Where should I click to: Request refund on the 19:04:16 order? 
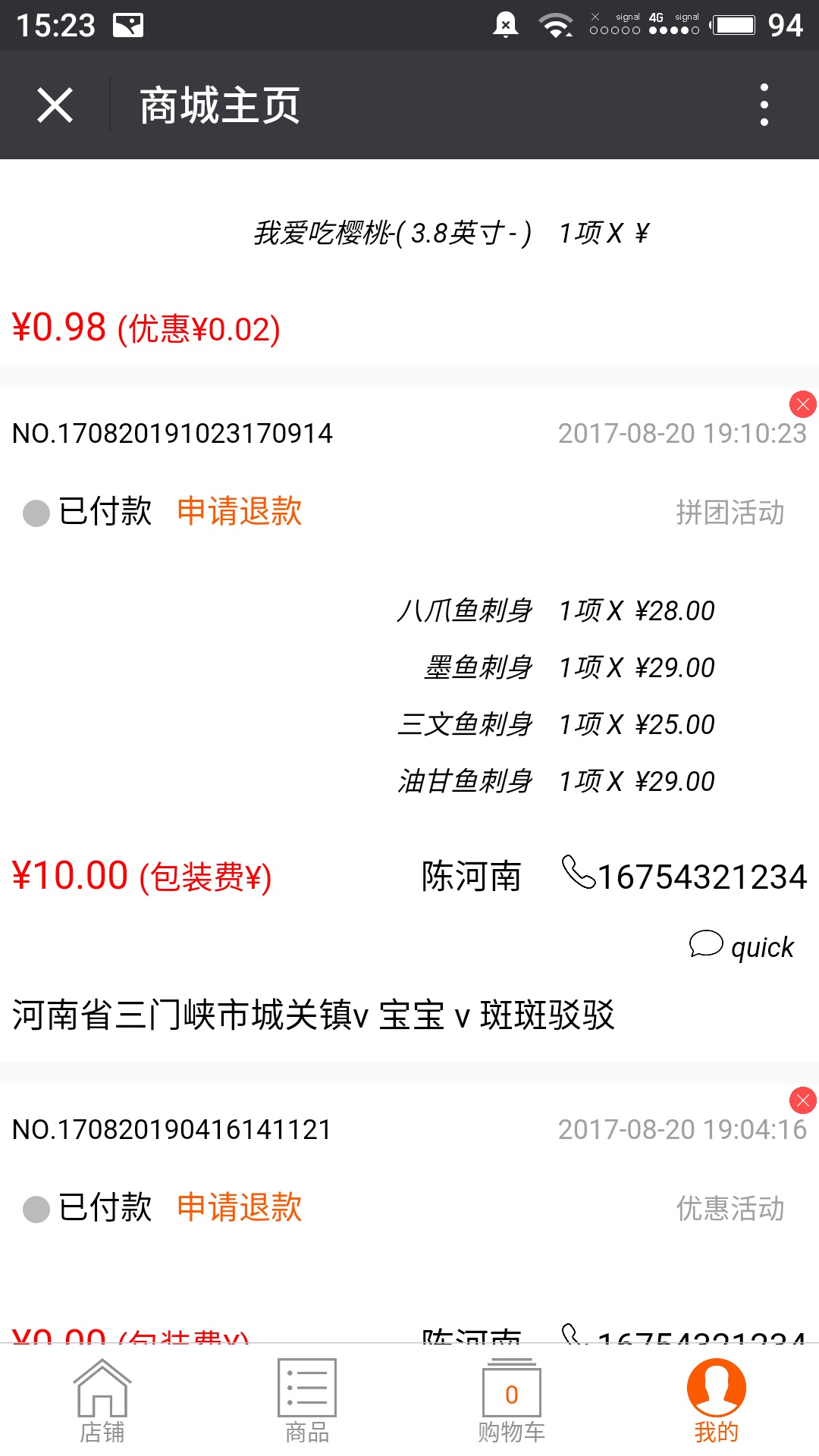[x=239, y=1207]
